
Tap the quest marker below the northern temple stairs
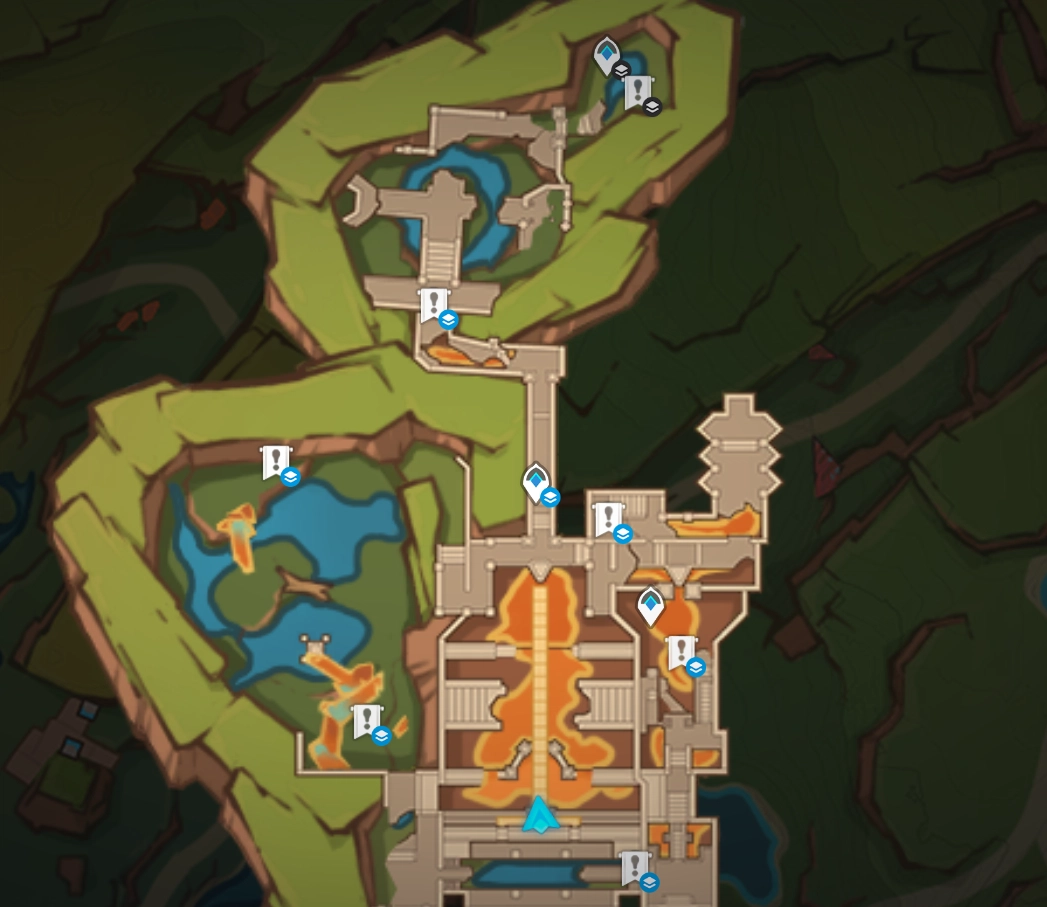pyautogui.click(x=433, y=304)
